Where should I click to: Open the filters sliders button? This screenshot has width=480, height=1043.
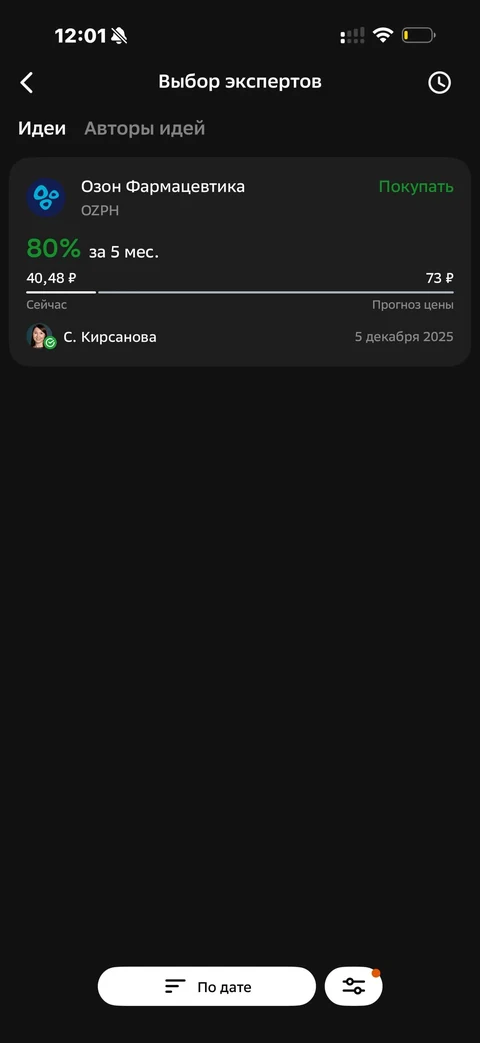tap(354, 986)
